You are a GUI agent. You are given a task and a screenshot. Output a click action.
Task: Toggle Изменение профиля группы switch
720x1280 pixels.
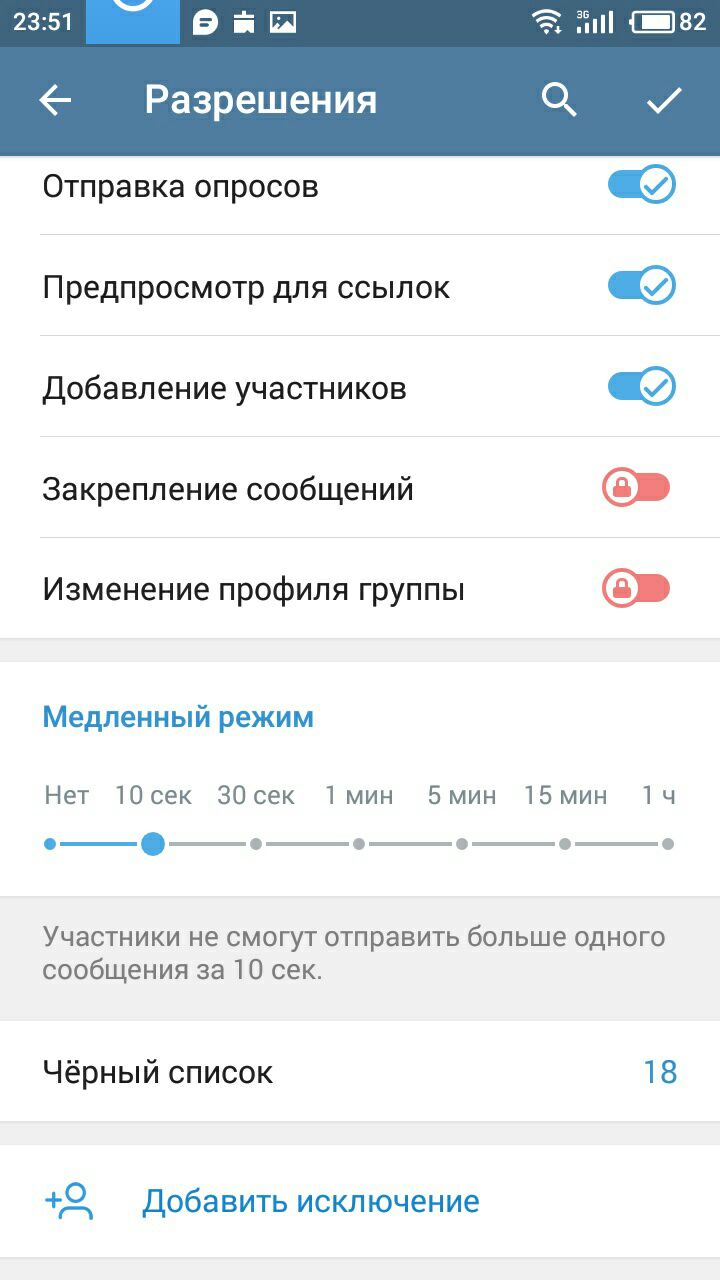636,588
